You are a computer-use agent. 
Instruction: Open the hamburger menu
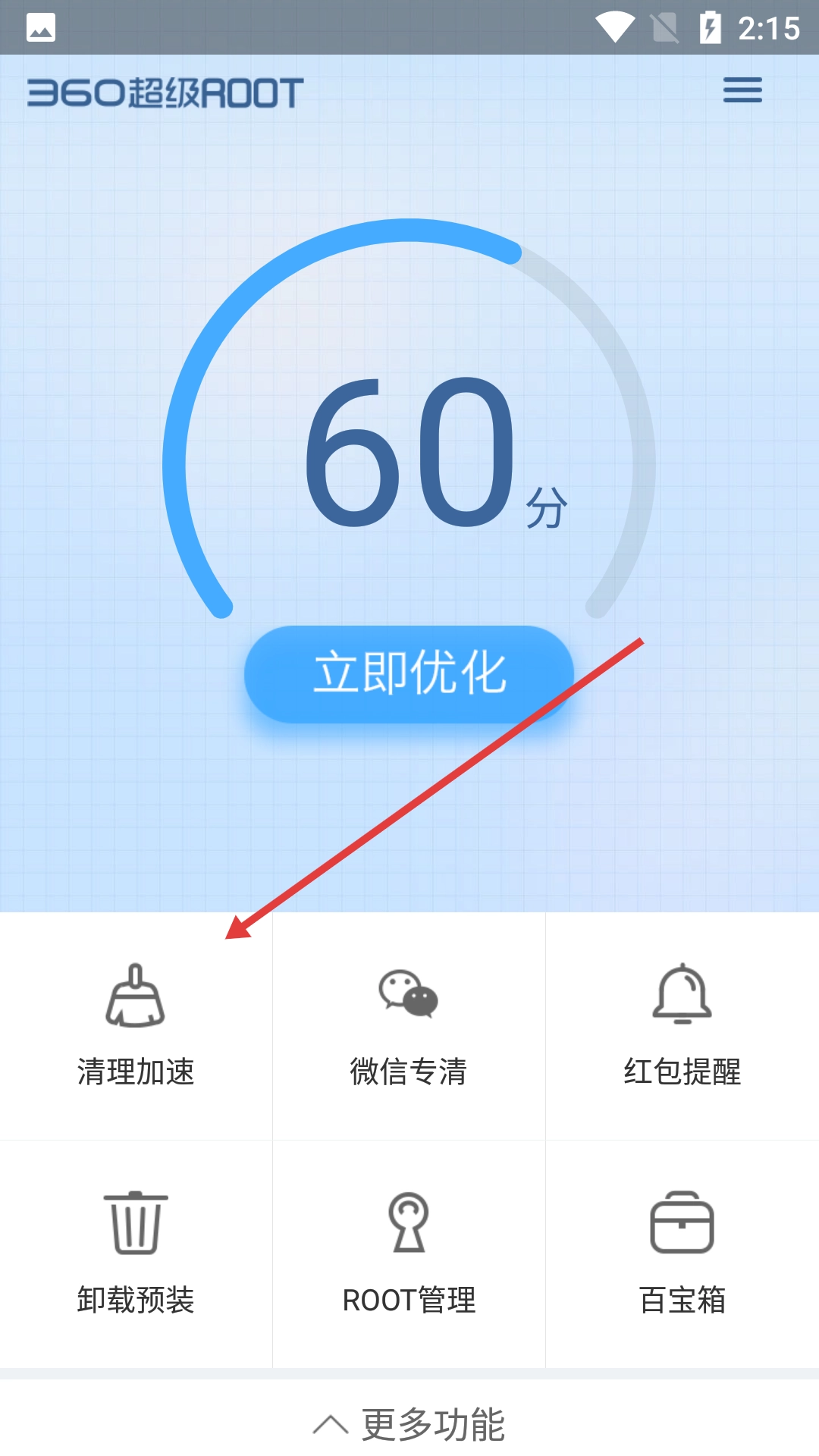click(x=742, y=90)
